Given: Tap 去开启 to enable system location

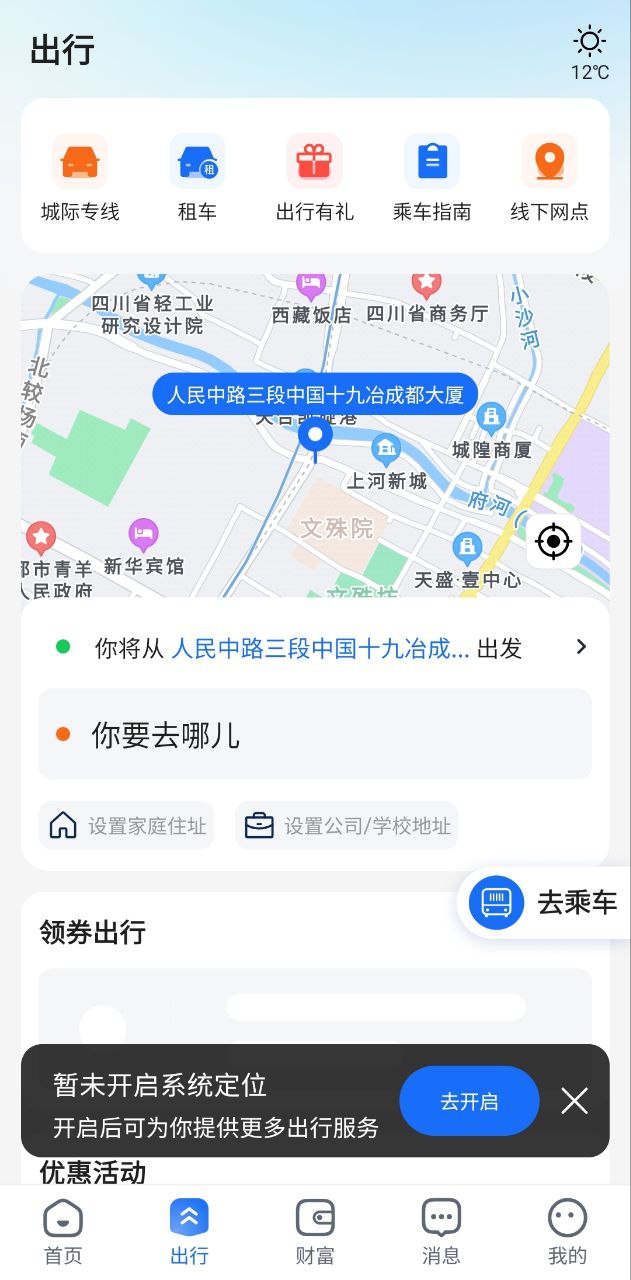Looking at the screenshot, I should pyautogui.click(x=469, y=1101).
